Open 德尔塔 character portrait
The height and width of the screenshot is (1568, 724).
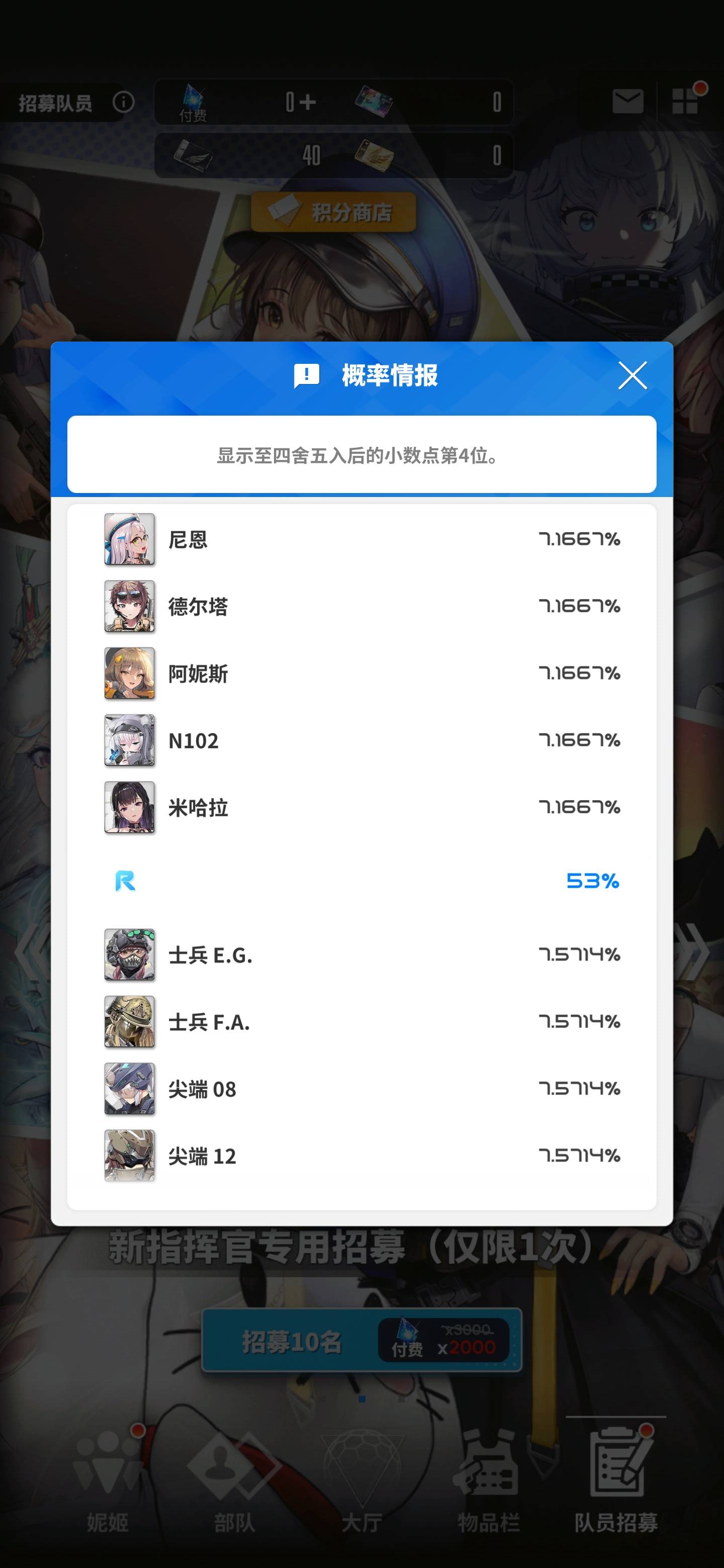[129, 606]
